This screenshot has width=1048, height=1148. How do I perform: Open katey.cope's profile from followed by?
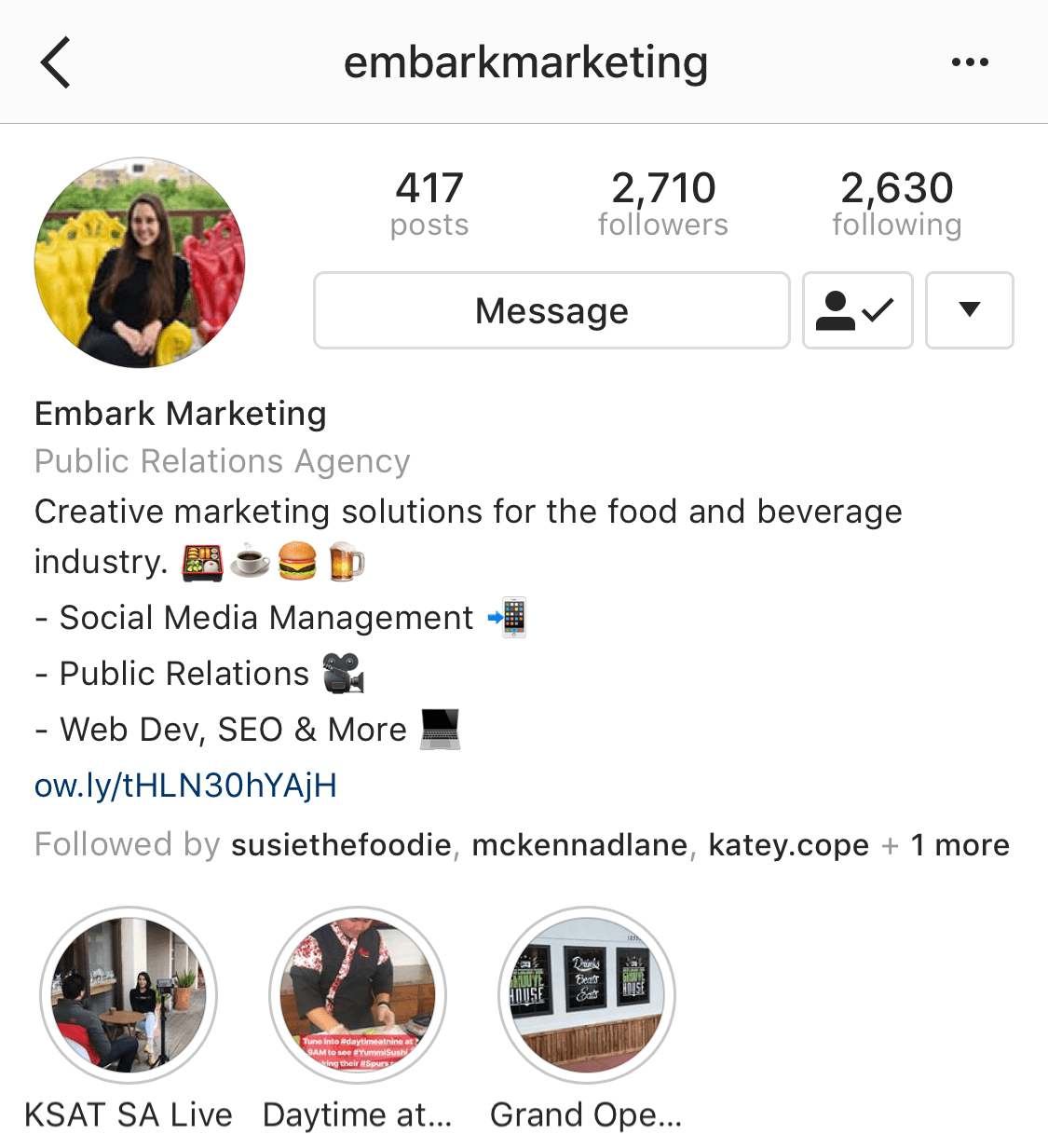pos(788,845)
